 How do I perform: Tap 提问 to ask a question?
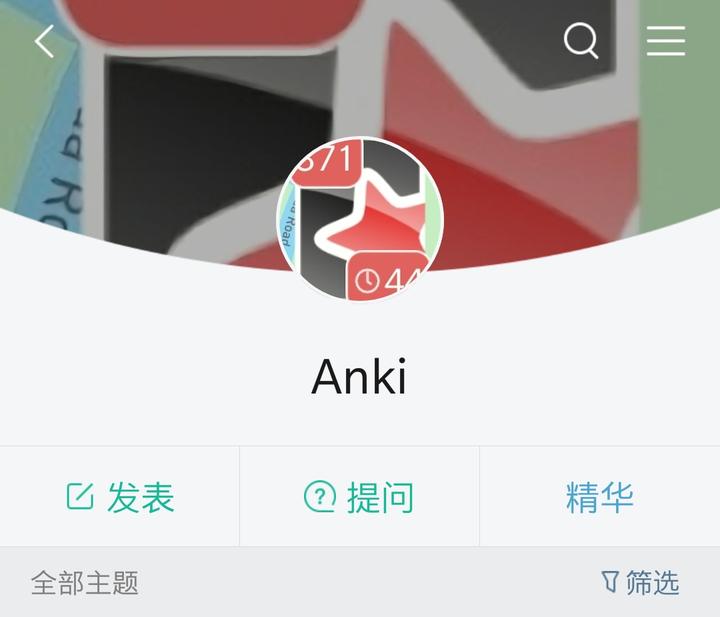point(360,497)
